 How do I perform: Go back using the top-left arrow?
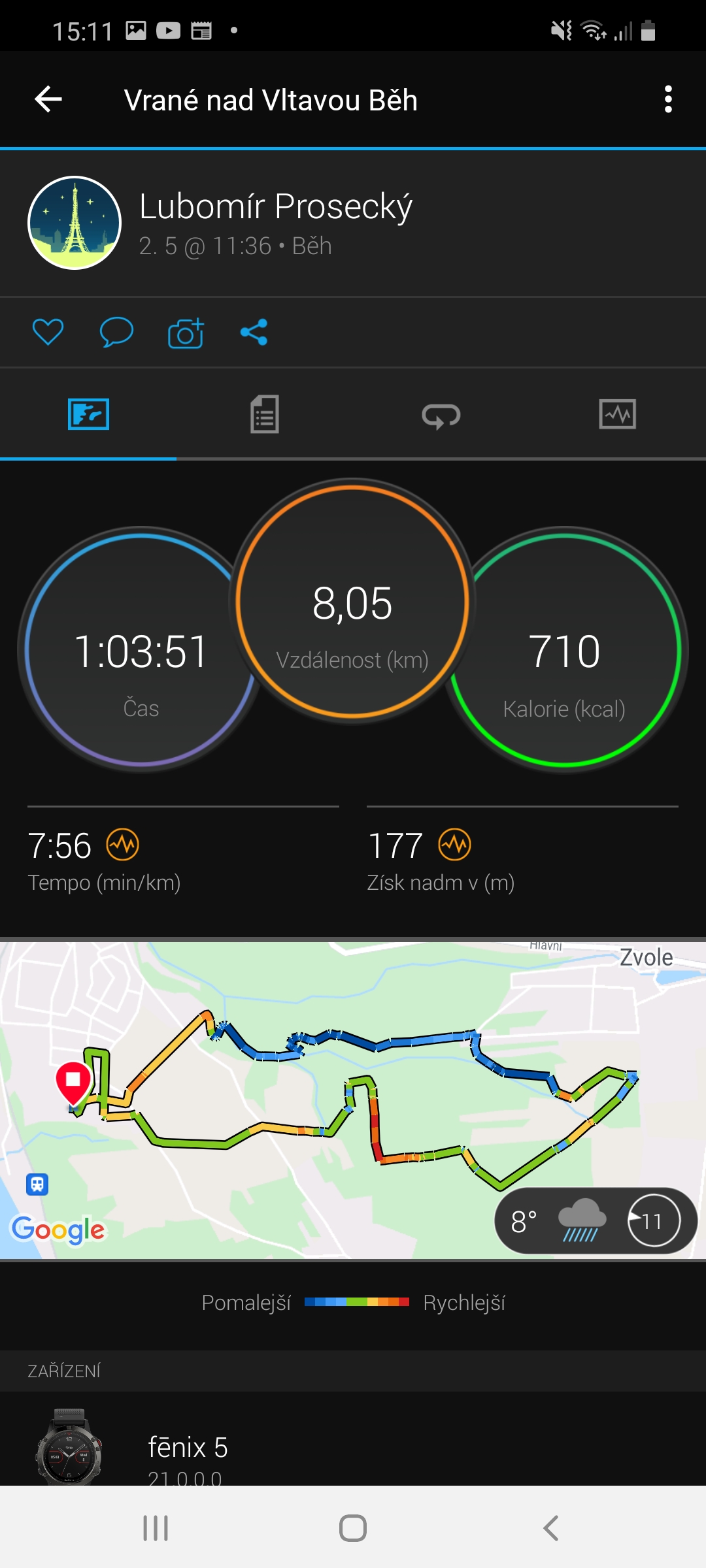point(48,99)
